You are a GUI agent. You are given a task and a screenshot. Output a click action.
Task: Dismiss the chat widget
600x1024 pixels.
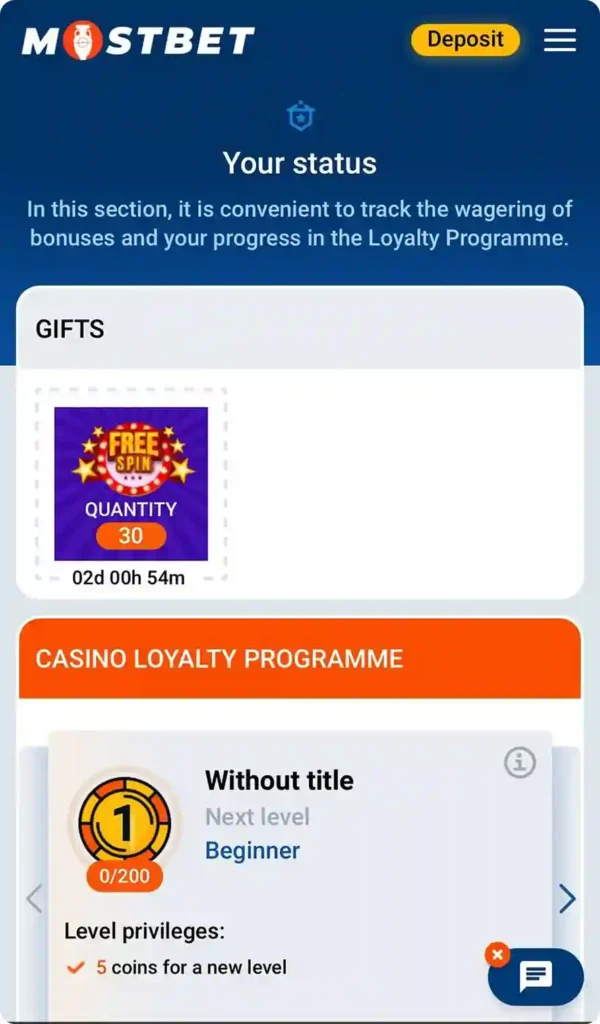point(497,954)
